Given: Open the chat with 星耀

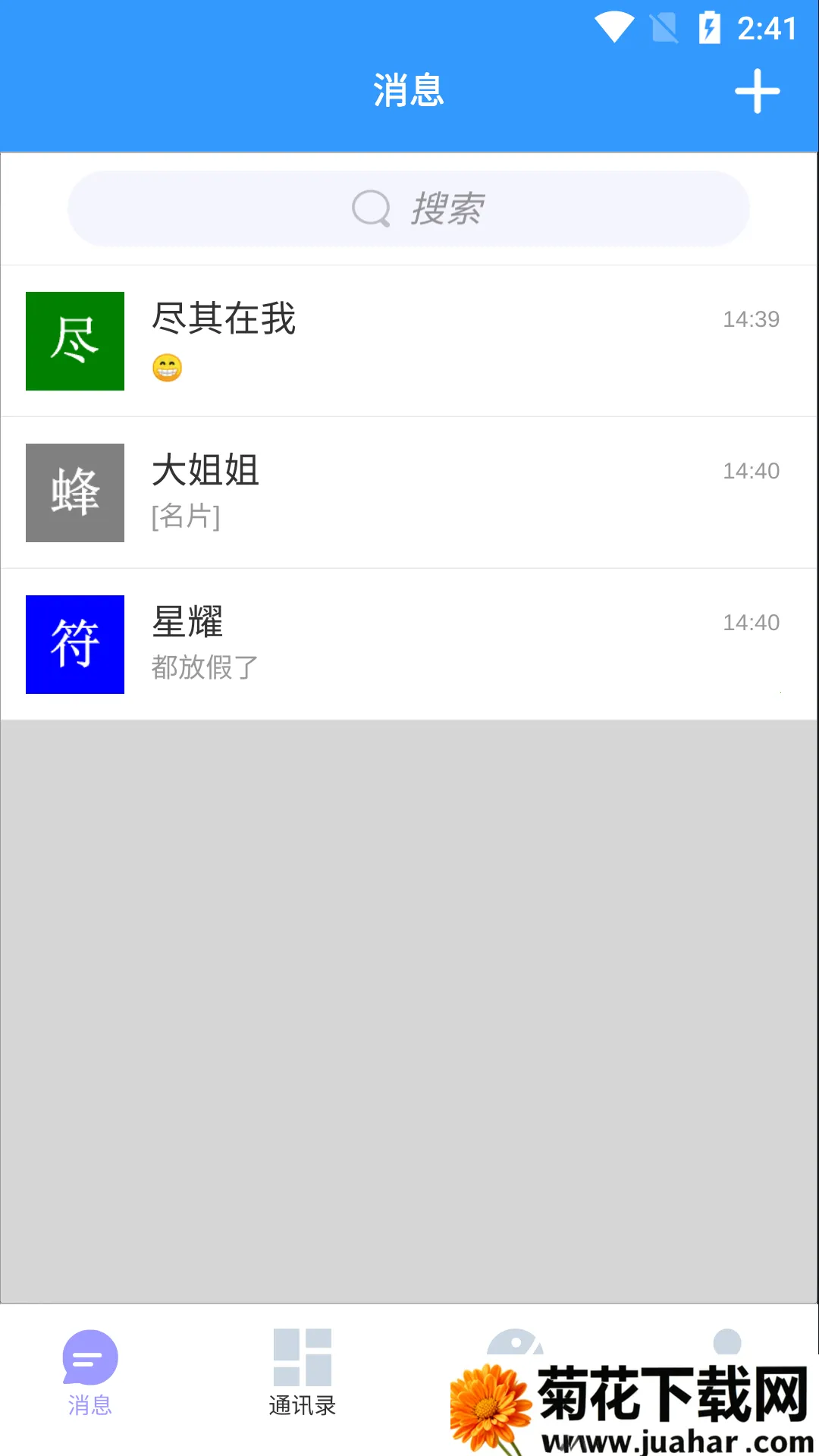Looking at the screenshot, I should coord(409,645).
